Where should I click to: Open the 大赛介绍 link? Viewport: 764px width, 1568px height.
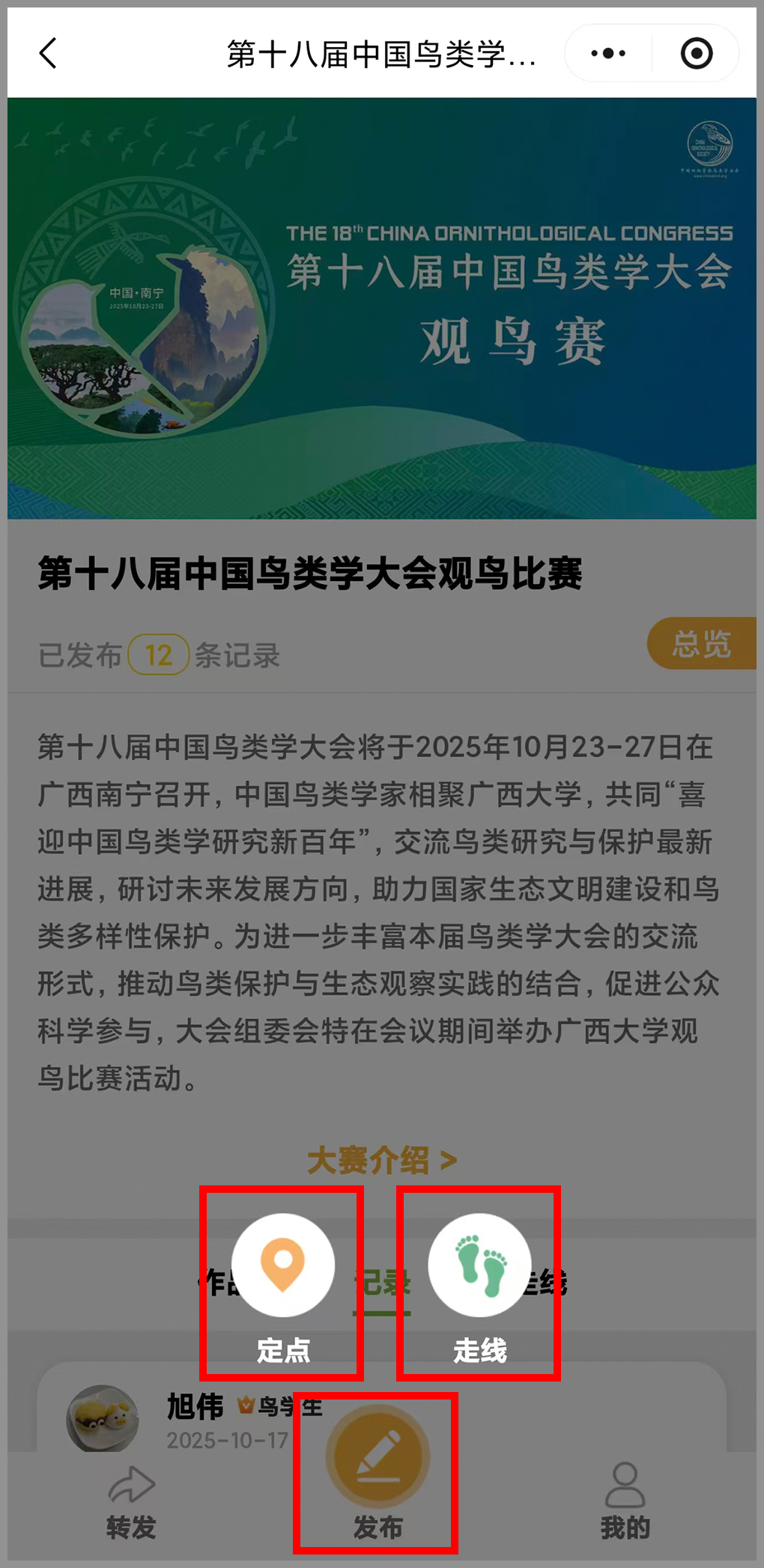pyautogui.click(x=381, y=1160)
